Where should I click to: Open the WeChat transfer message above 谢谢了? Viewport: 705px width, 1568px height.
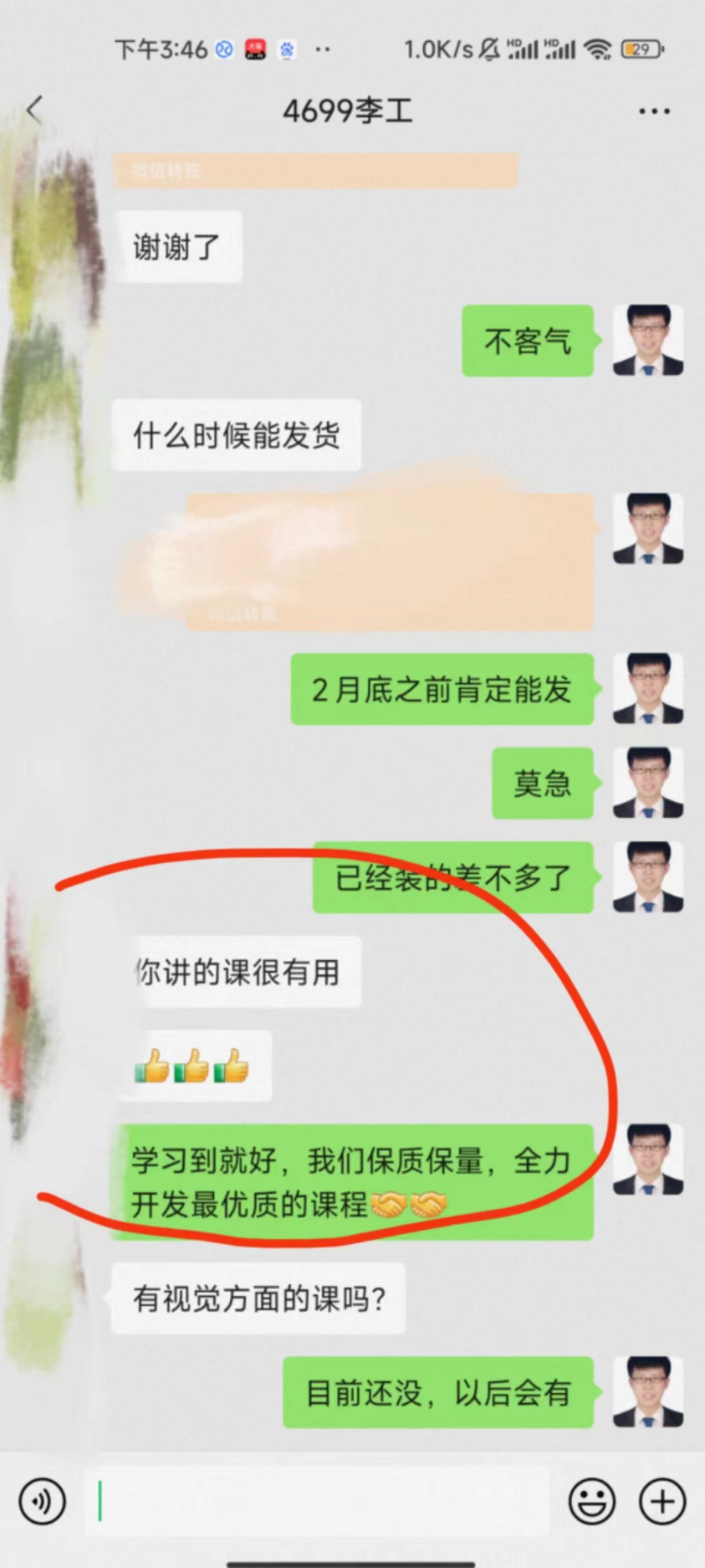point(315,170)
